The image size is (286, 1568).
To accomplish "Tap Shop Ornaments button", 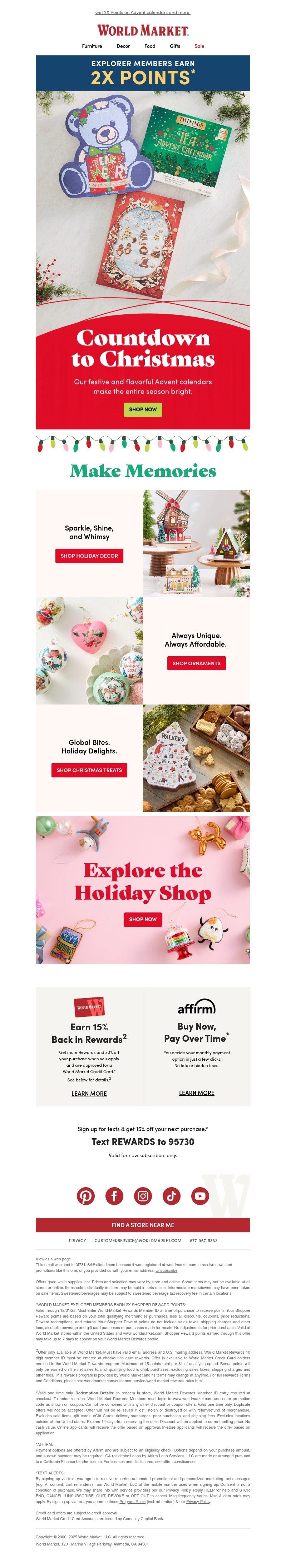I will 196,663.
